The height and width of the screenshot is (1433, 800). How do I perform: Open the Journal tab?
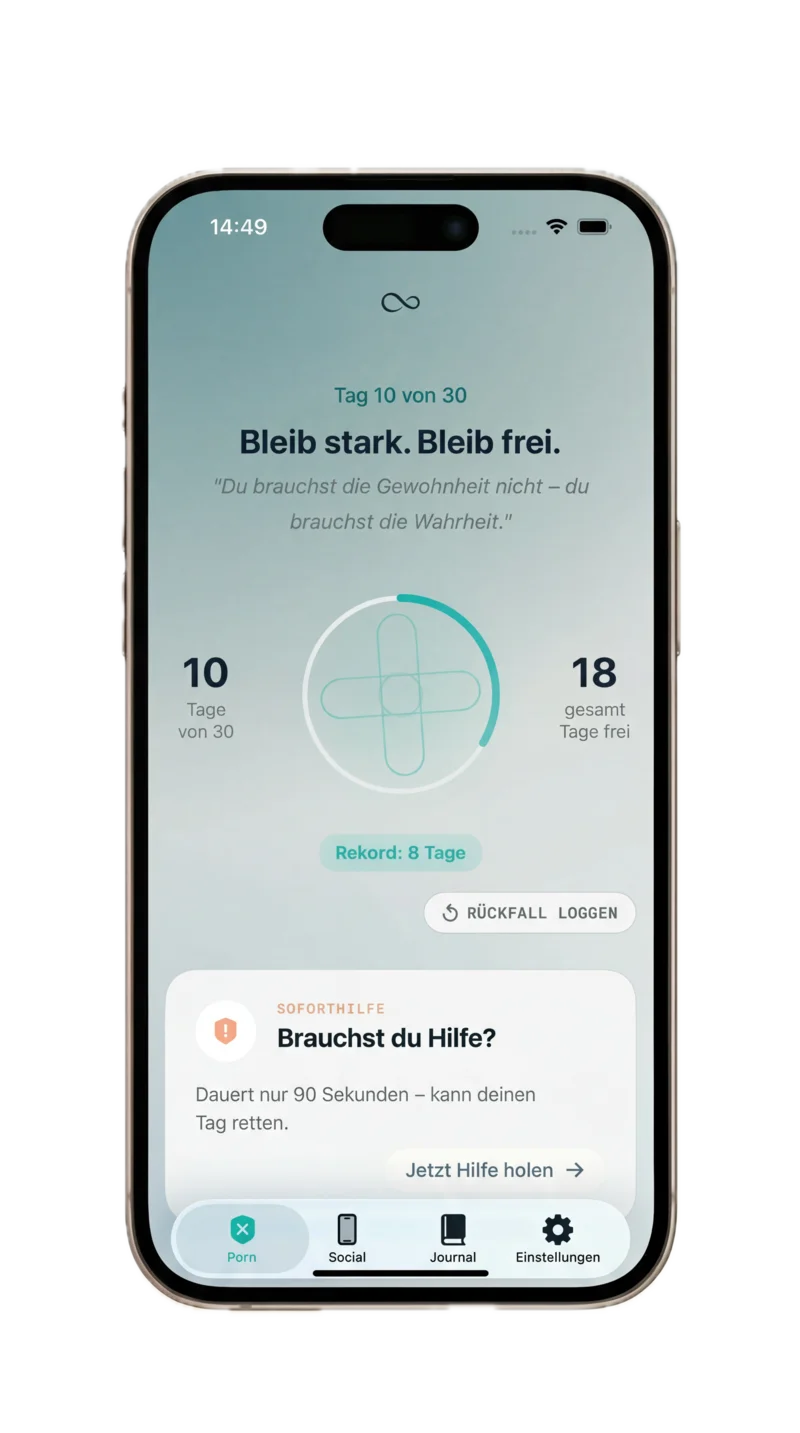(x=453, y=1239)
